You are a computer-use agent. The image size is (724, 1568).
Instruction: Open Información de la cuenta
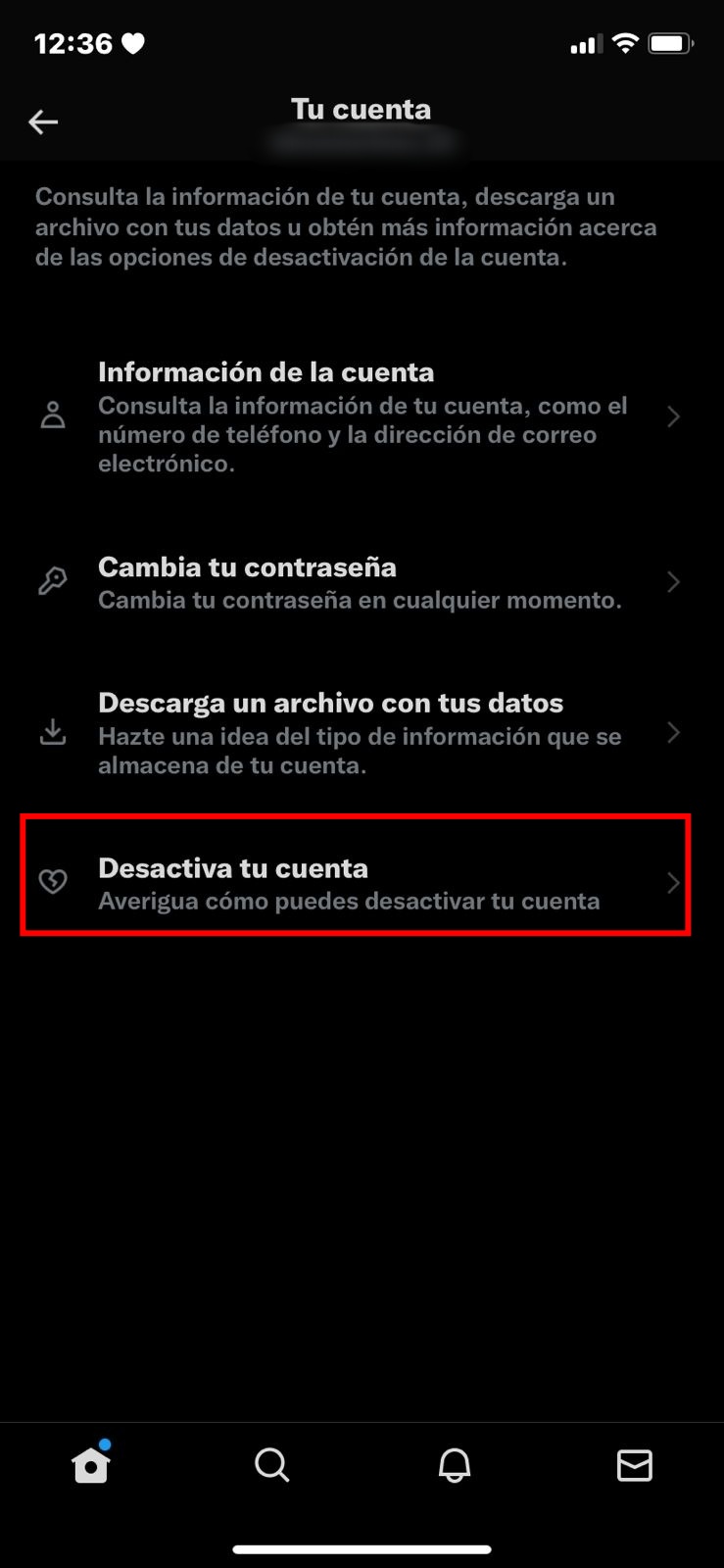[361, 416]
